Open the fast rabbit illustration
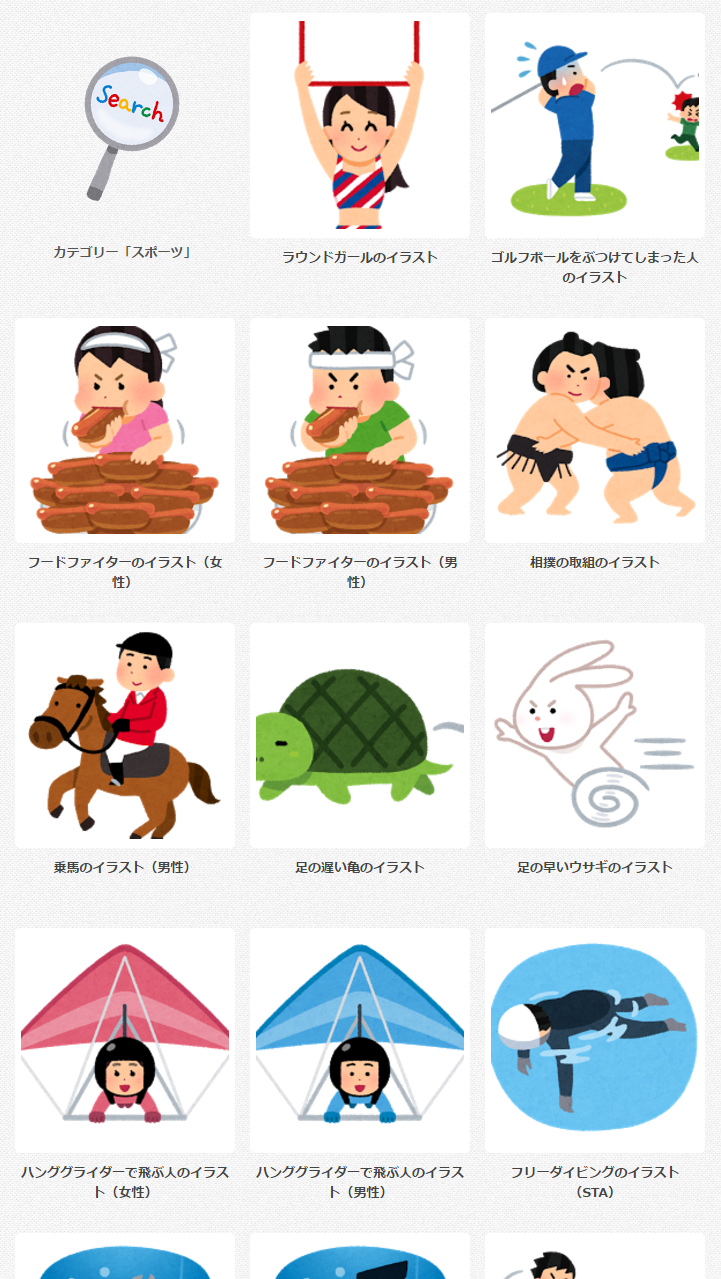This screenshot has height=1279, width=721. (595, 735)
